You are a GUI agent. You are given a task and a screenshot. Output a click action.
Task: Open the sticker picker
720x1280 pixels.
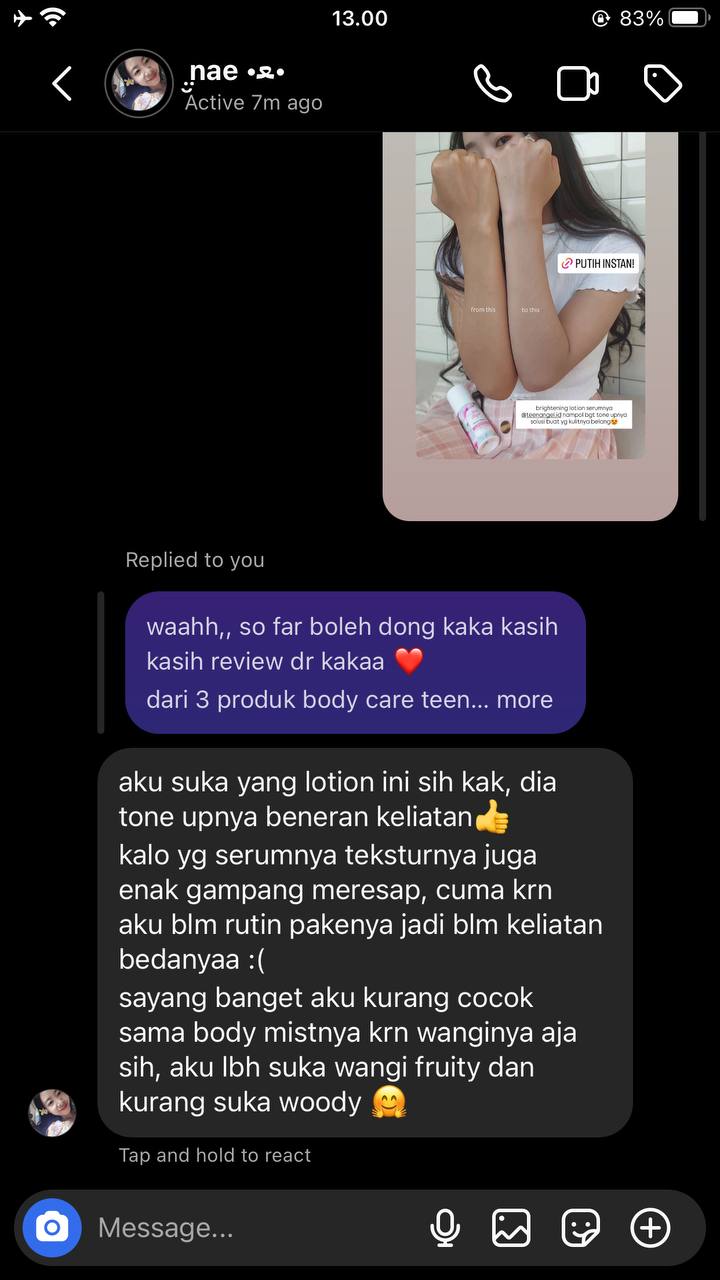(x=581, y=1227)
